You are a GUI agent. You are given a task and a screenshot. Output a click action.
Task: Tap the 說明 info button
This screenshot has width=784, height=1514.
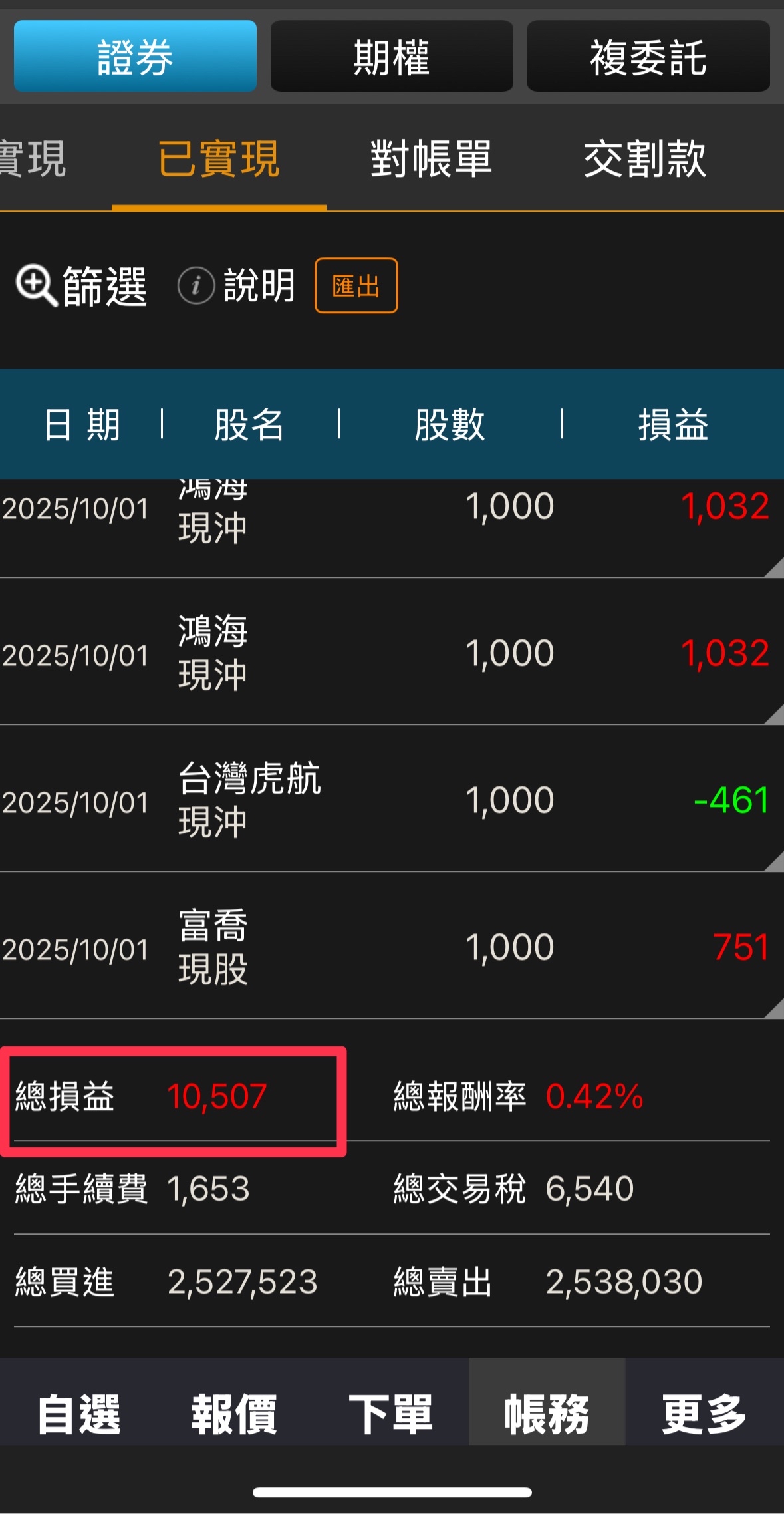click(x=236, y=286)
